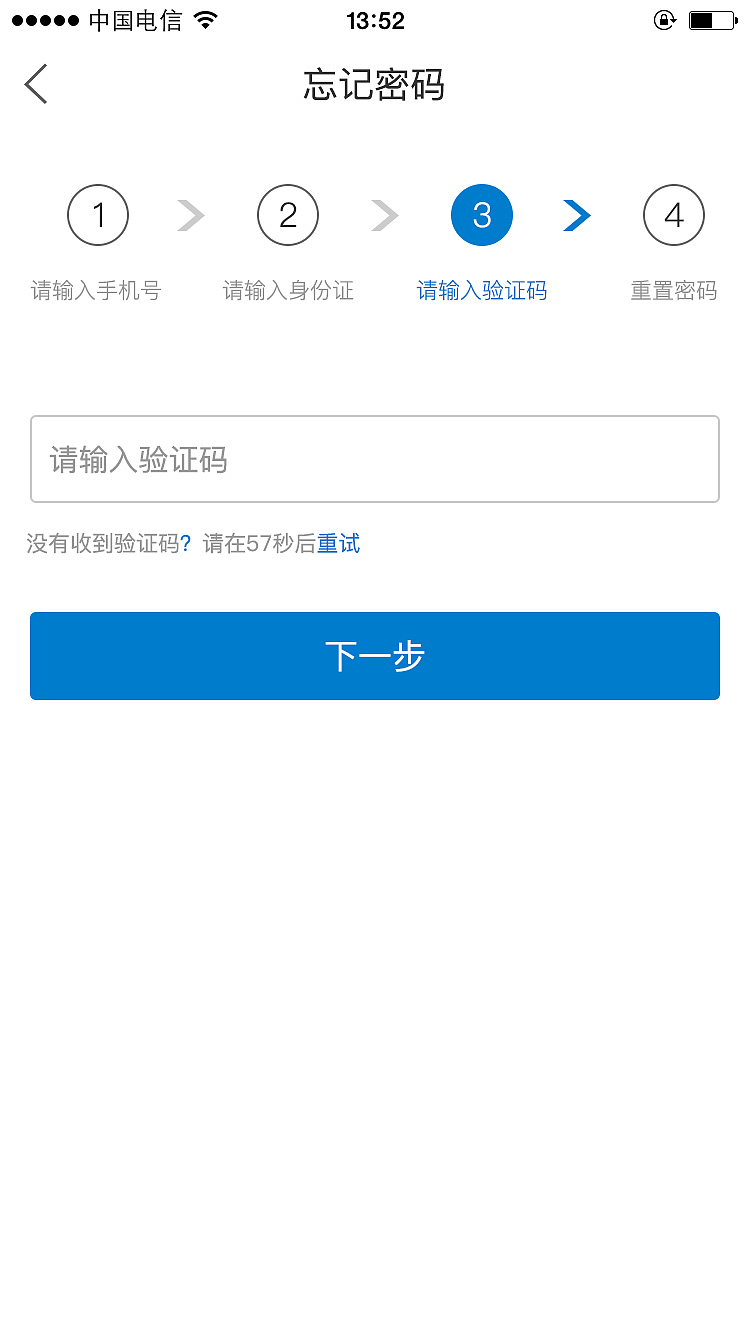Click the step 2 circle icon
This screenshot has width=750, height=1334.
[287, 215]
